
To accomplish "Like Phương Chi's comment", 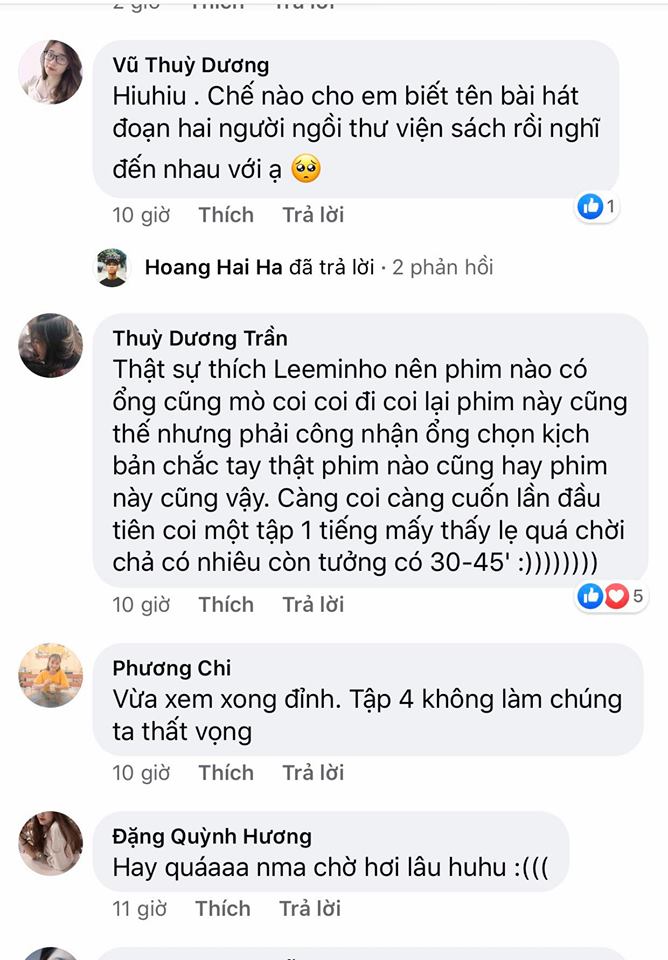I will [x=226, y=772].
